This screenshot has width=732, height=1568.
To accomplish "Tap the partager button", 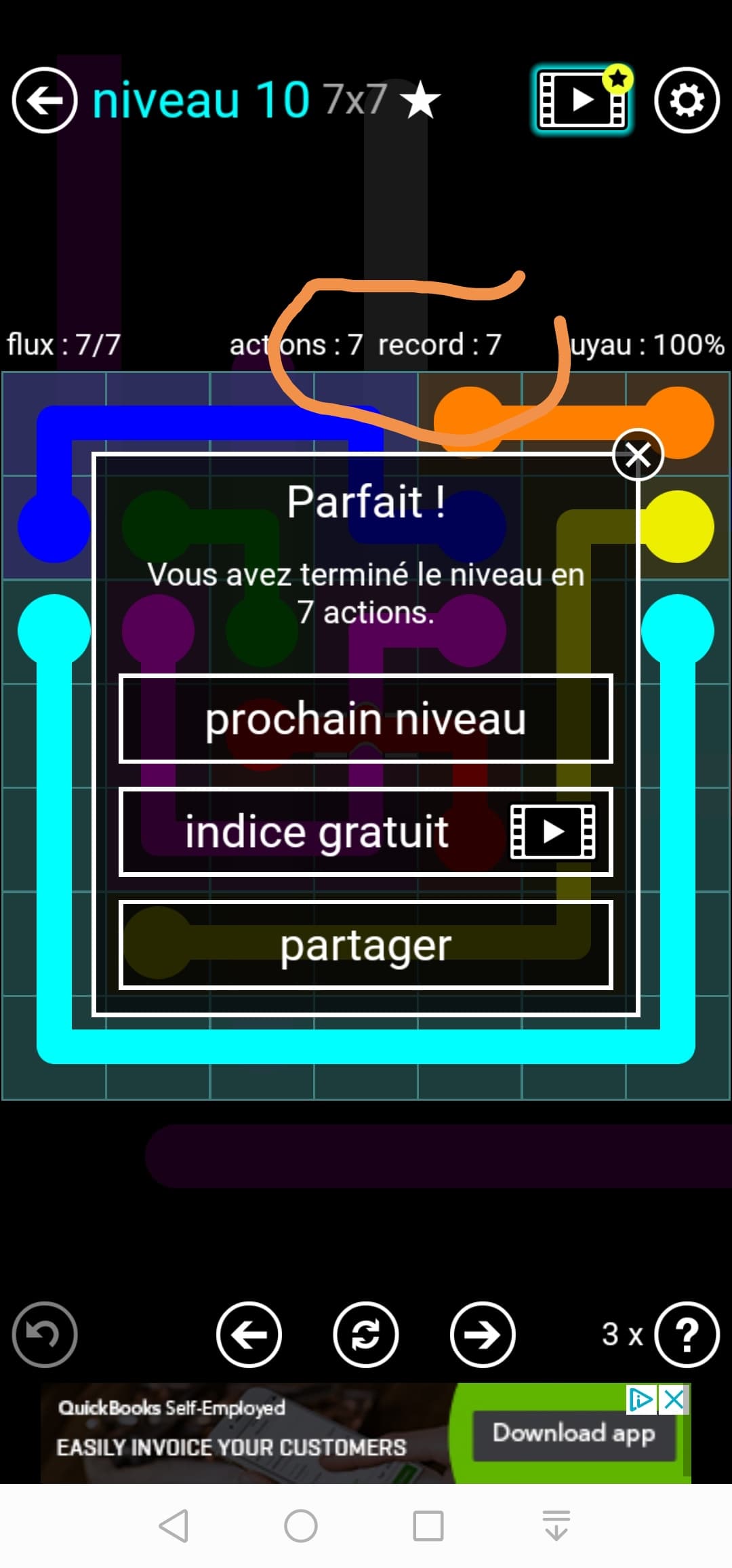I will [366, 945].
